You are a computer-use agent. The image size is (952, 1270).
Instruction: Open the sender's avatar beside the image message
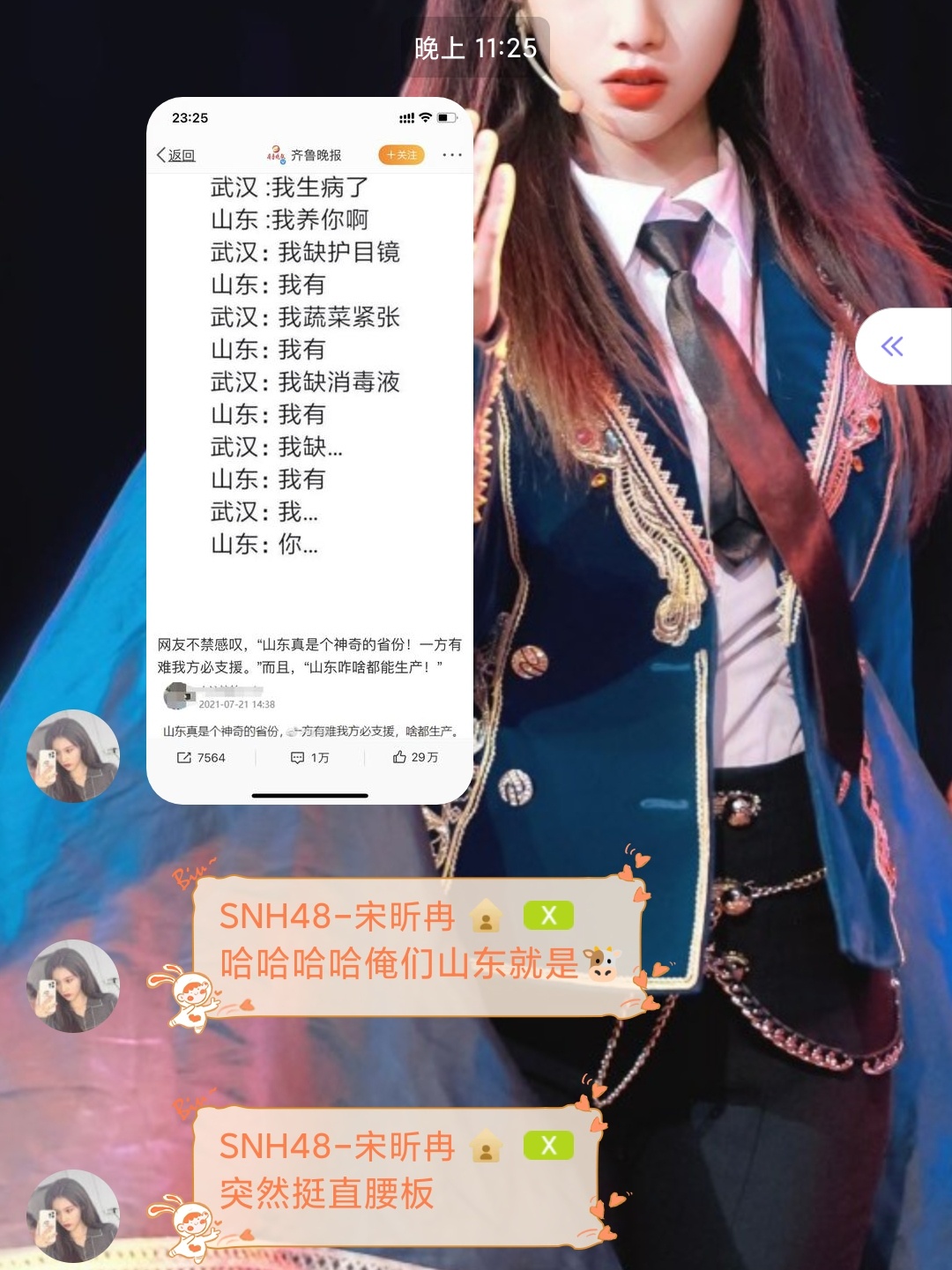point(73,755)
